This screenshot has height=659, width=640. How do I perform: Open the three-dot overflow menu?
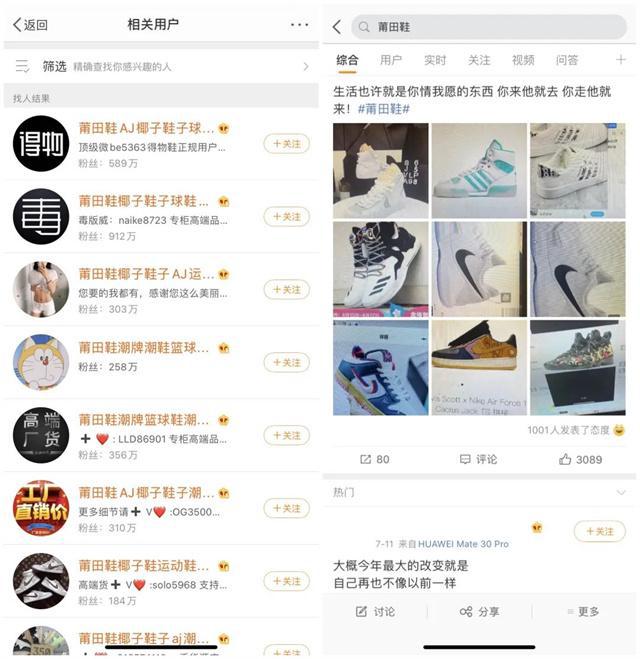[299, 24]
